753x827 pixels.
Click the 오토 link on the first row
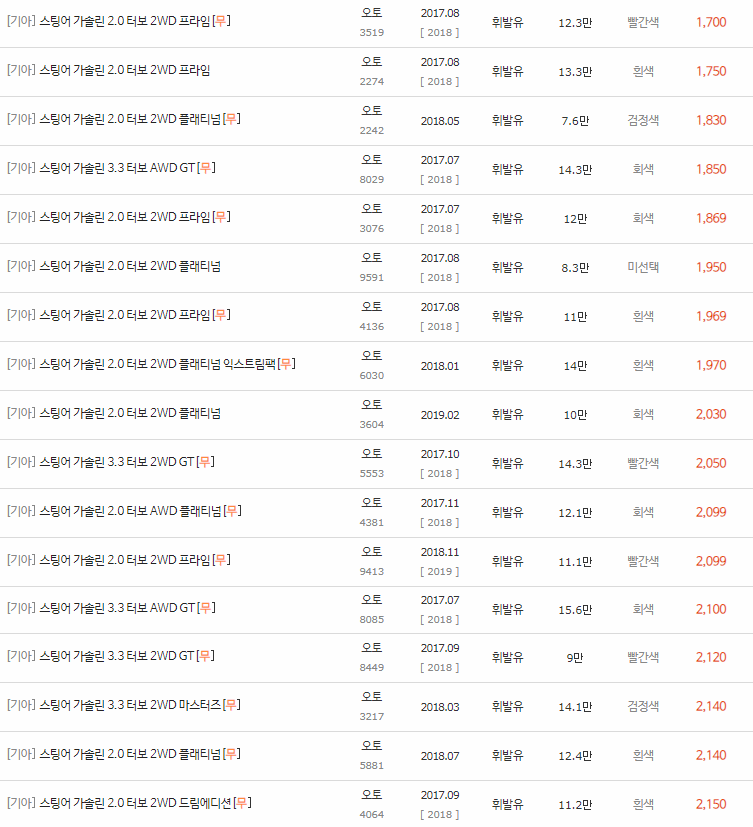pos(371,14)
